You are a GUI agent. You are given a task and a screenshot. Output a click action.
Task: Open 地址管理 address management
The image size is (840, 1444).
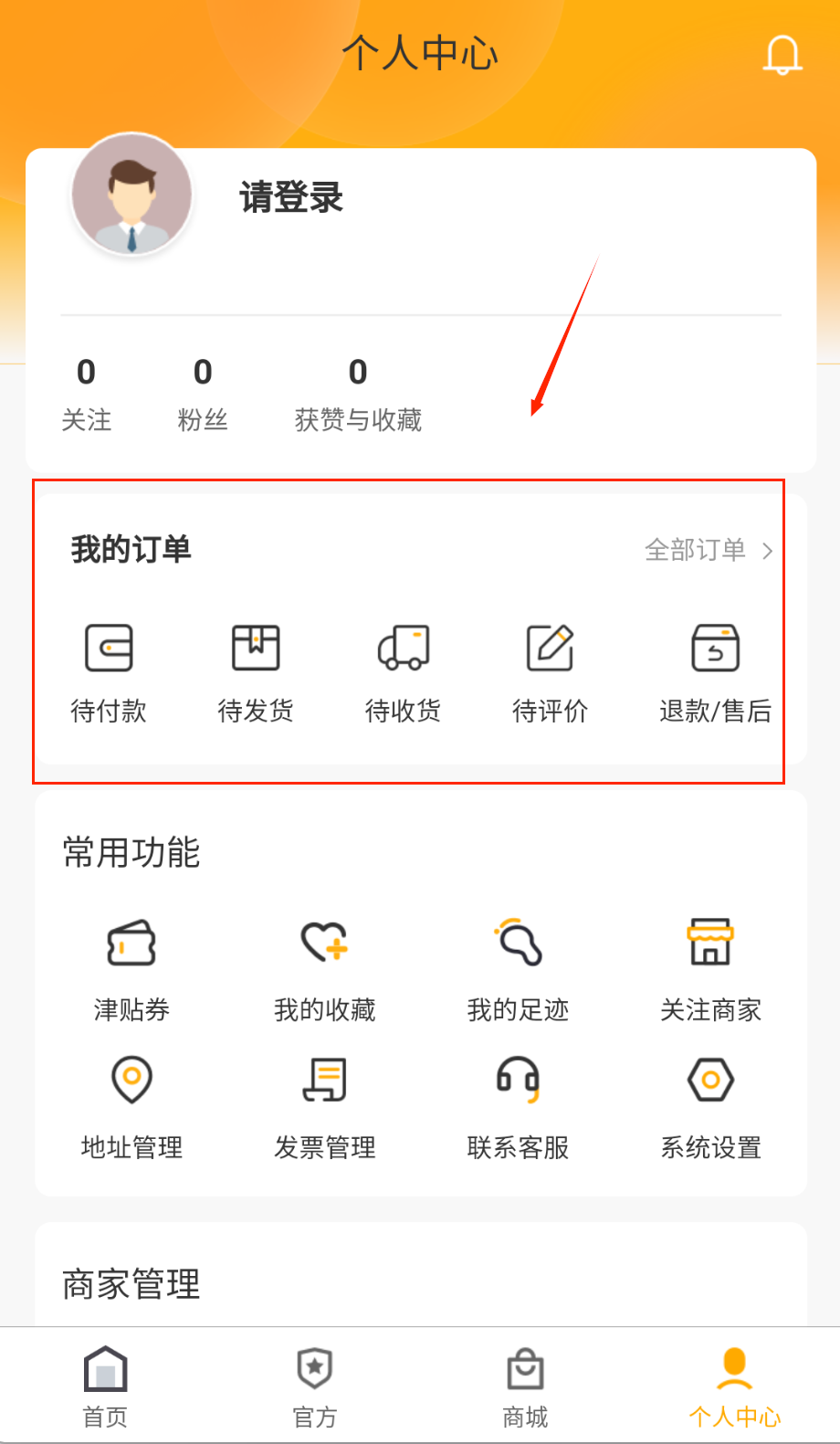pos(131,1105)
